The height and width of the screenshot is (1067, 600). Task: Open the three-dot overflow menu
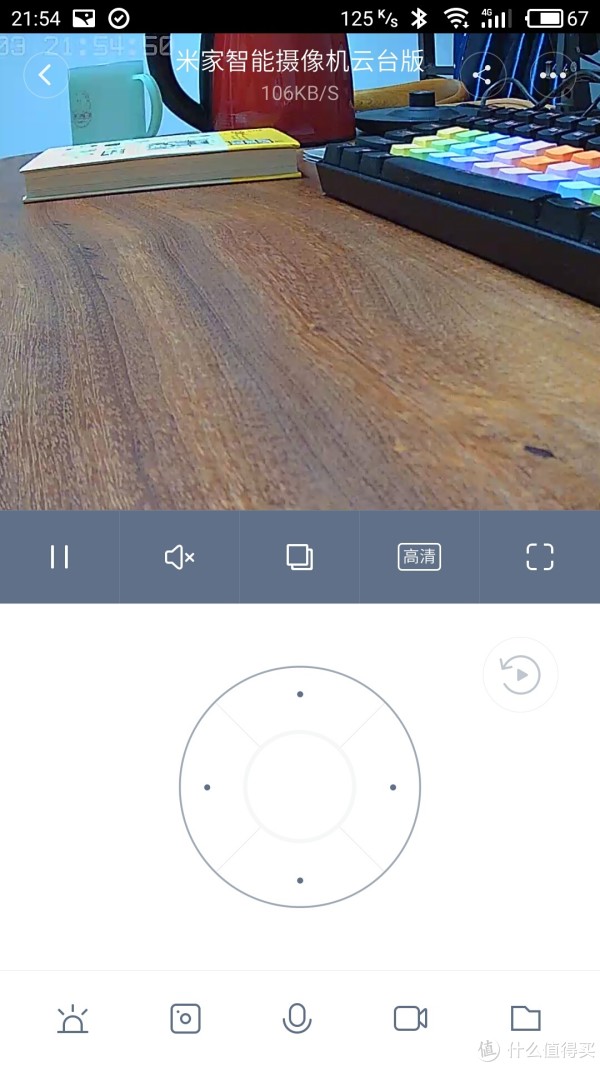552,75
